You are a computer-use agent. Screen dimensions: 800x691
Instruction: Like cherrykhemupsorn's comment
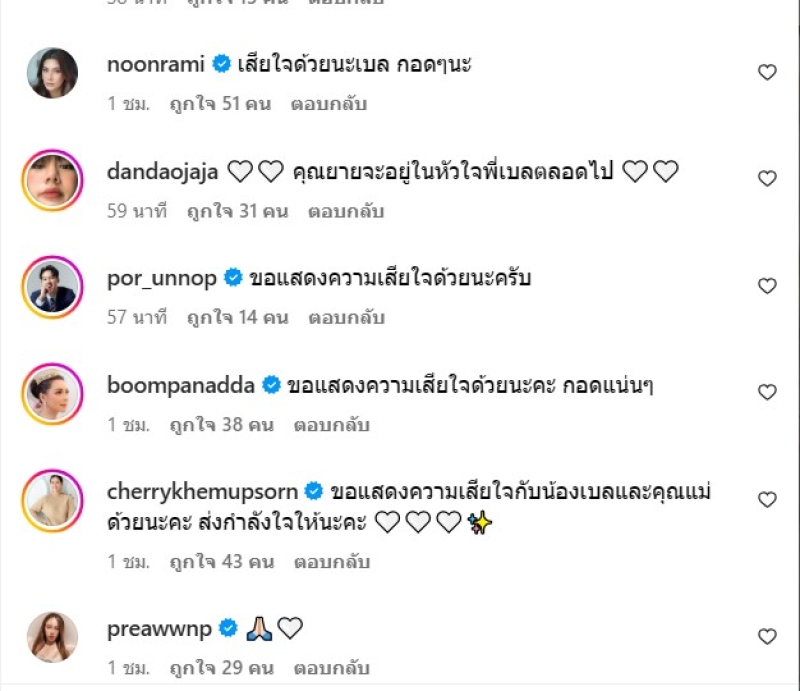tap(767, 500)
